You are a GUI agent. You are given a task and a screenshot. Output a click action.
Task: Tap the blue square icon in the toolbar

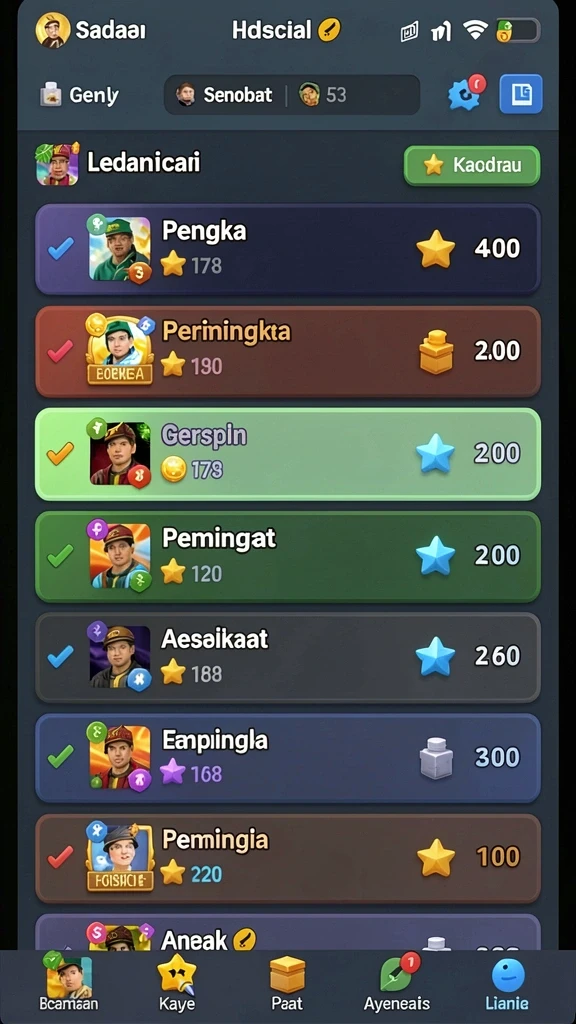(520, 95)
